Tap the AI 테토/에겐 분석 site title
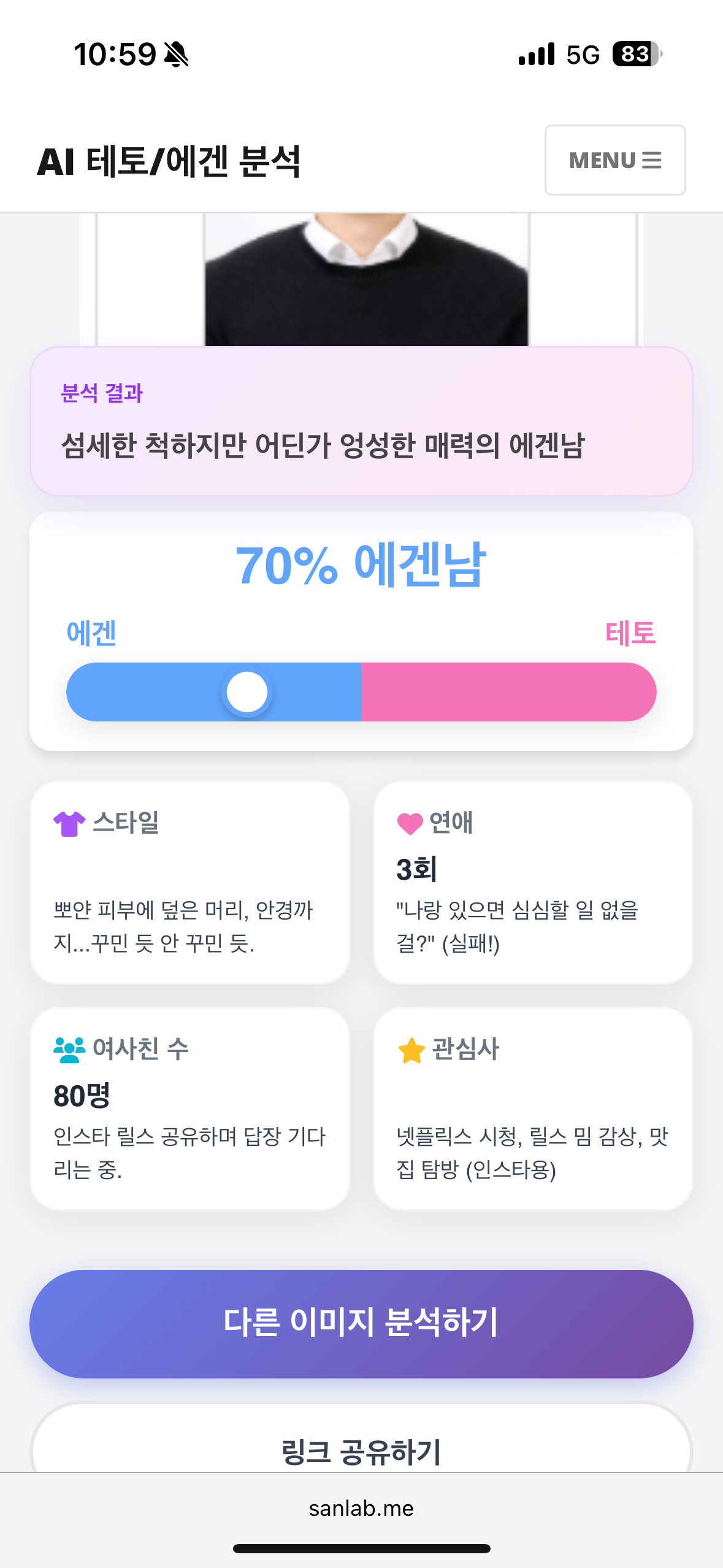Screen dimensions: 723x1568 169,161
